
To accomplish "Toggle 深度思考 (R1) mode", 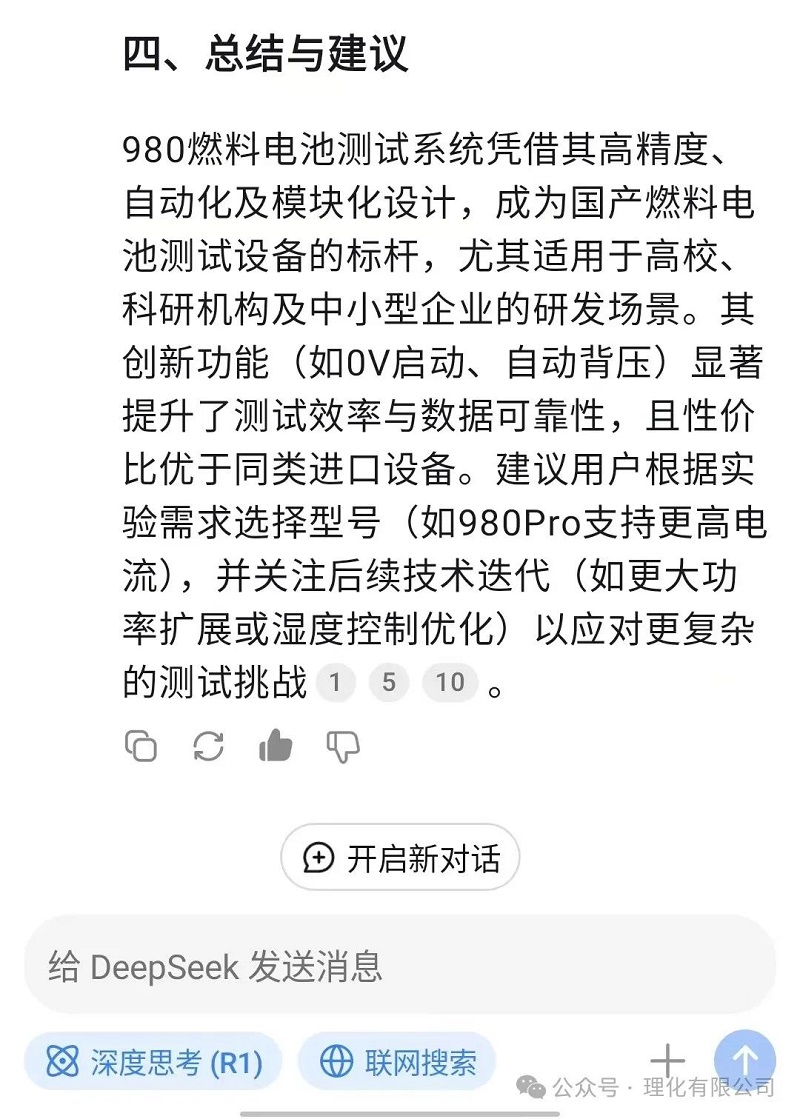I will pos(152,1062).
